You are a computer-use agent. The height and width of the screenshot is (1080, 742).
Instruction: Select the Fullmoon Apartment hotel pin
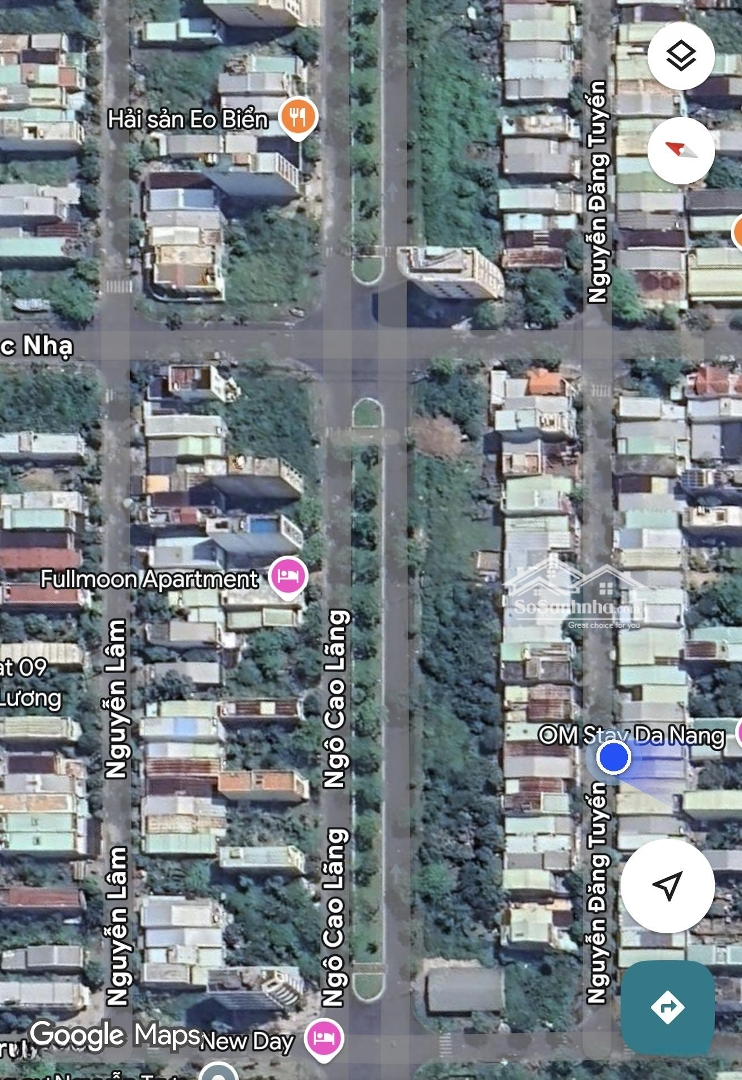pyautogui.click(x=288, y=578)
